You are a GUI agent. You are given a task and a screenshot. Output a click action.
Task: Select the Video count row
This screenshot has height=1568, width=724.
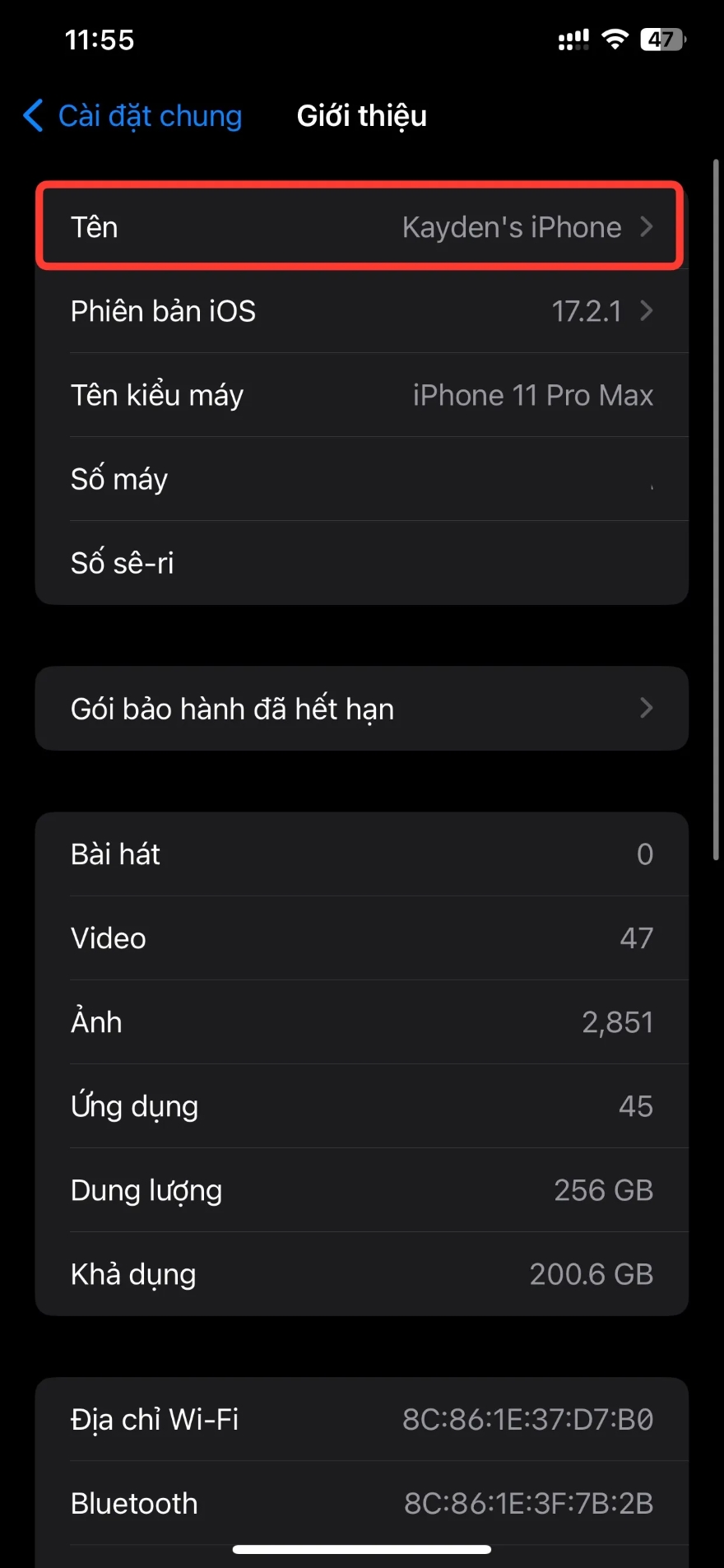pyautogui.click(x=362, y=938)
